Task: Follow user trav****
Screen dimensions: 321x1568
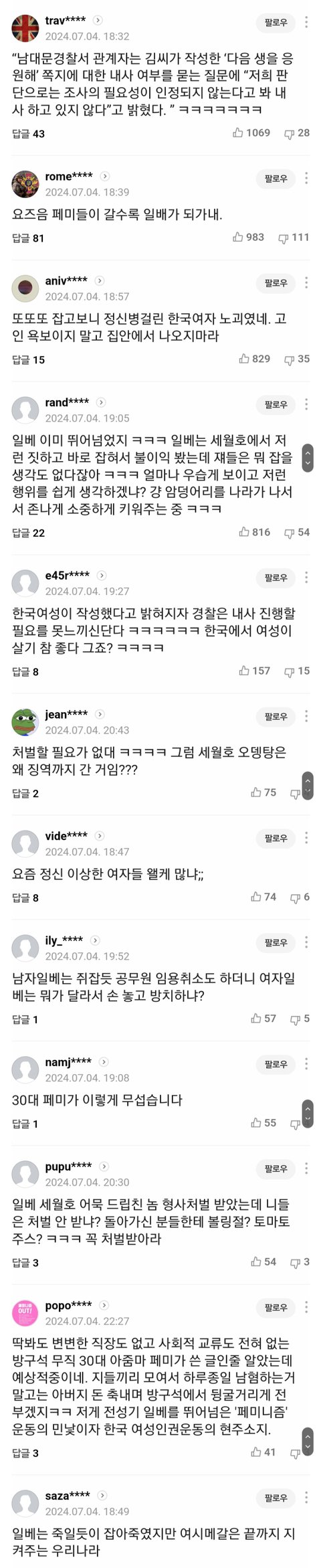Action: 276,23
